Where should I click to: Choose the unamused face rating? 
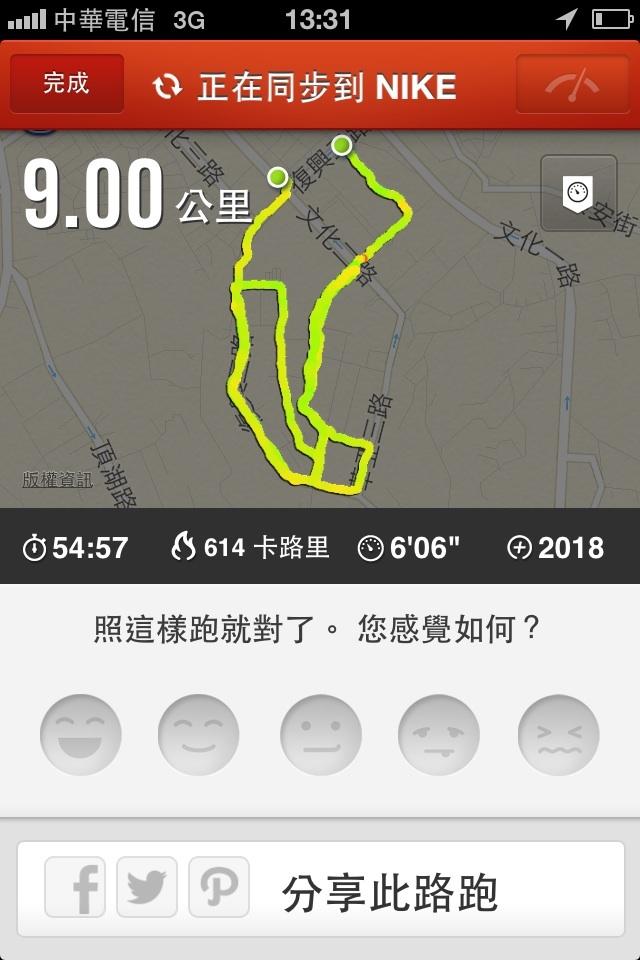pos(439,734)
